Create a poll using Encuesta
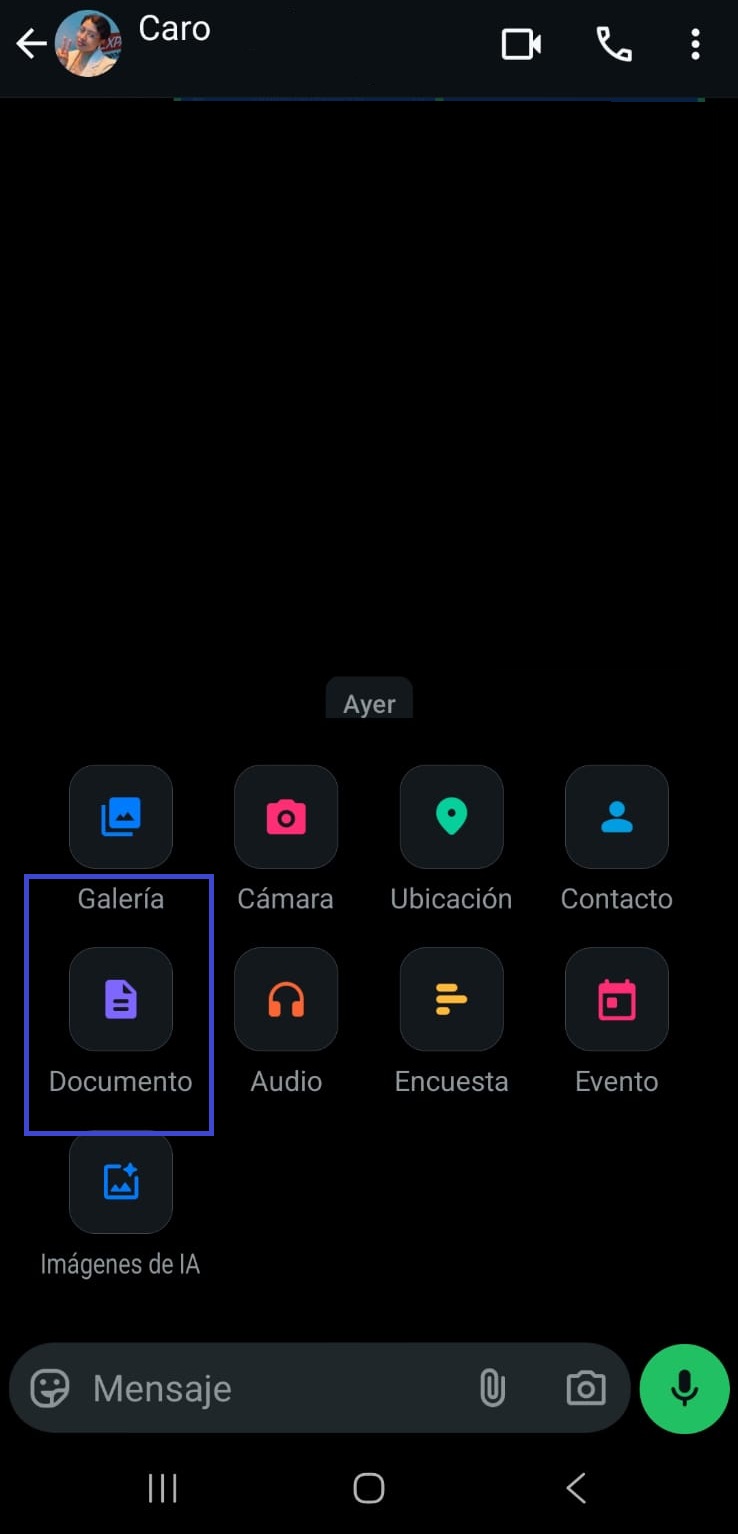 pyautogui.click(x=451, y=1000)
